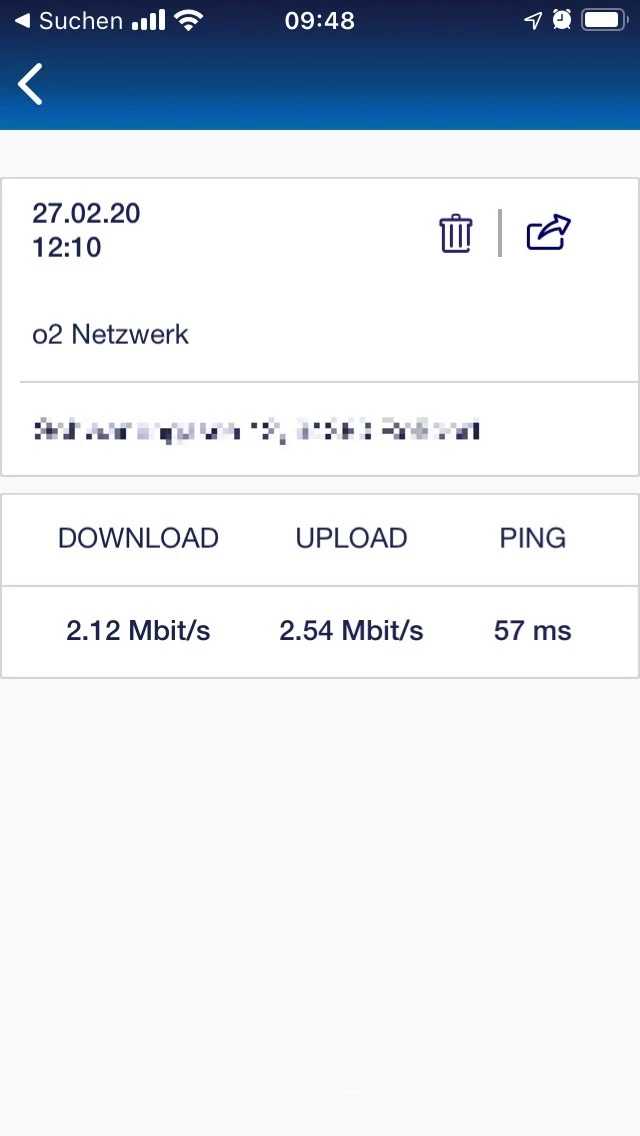
Task: Delete this speed test result
Action: [455, 234]
